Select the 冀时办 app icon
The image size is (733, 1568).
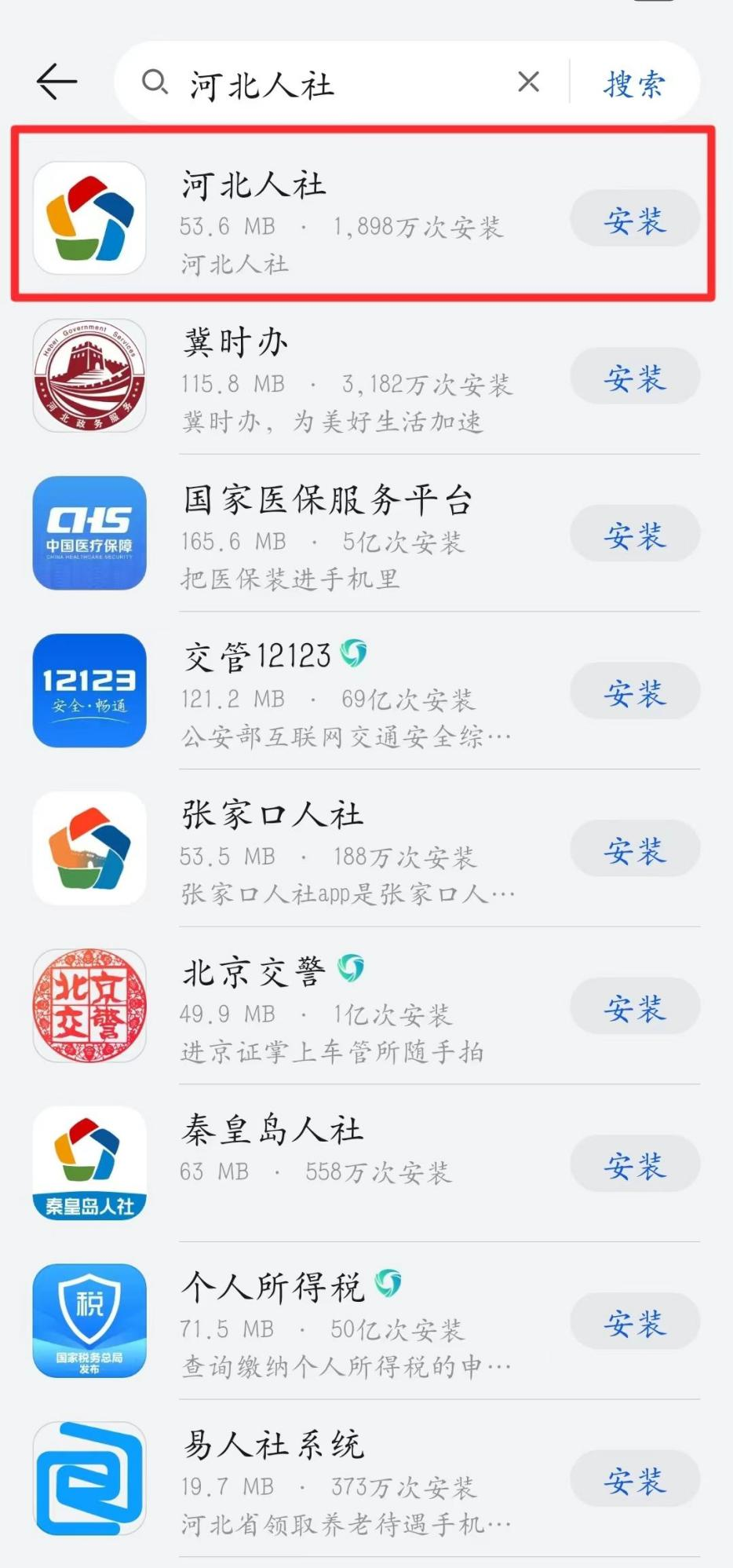coord(89,375)
